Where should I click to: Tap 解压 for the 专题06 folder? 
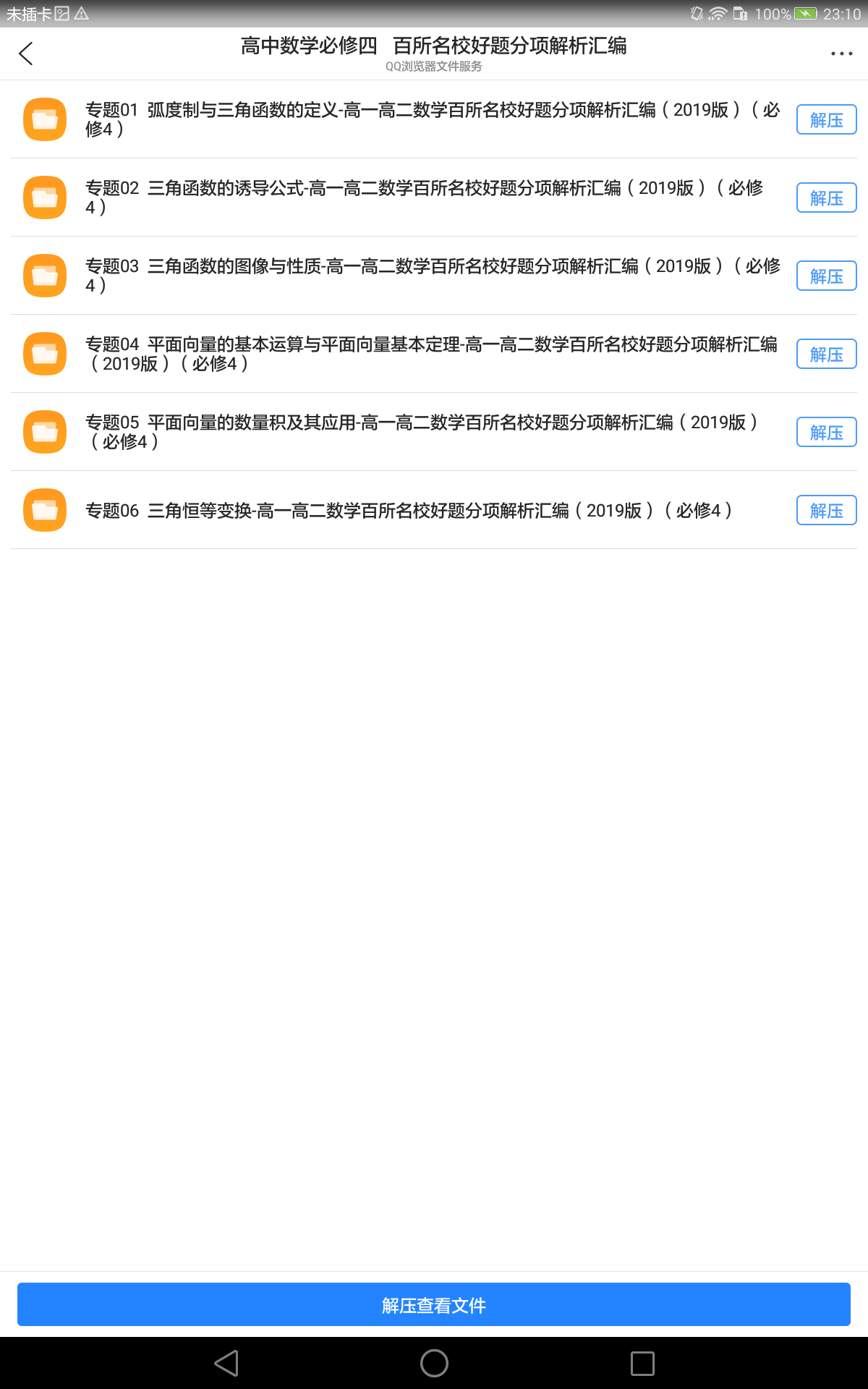coord(826,510)
